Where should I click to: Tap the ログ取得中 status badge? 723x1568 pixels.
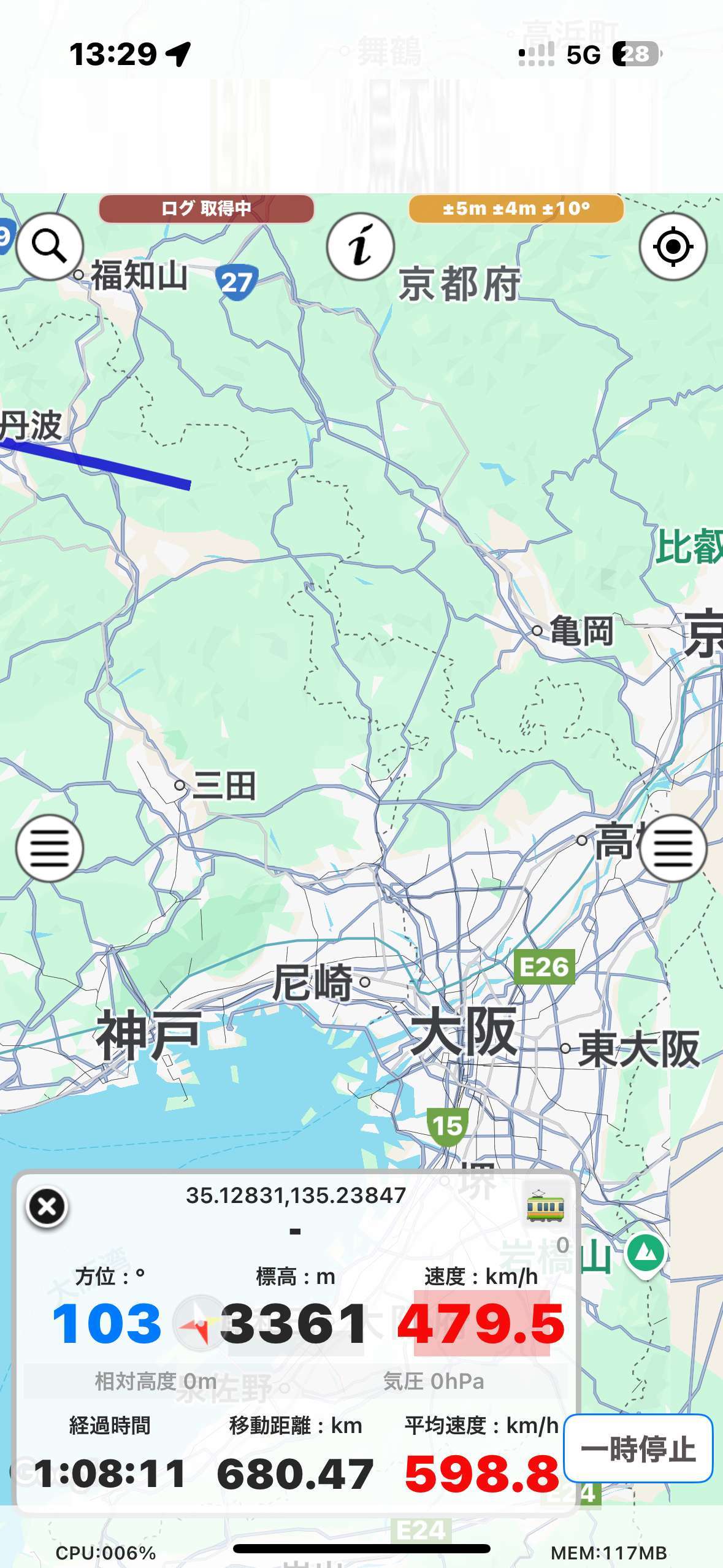(x=207, y=209)
